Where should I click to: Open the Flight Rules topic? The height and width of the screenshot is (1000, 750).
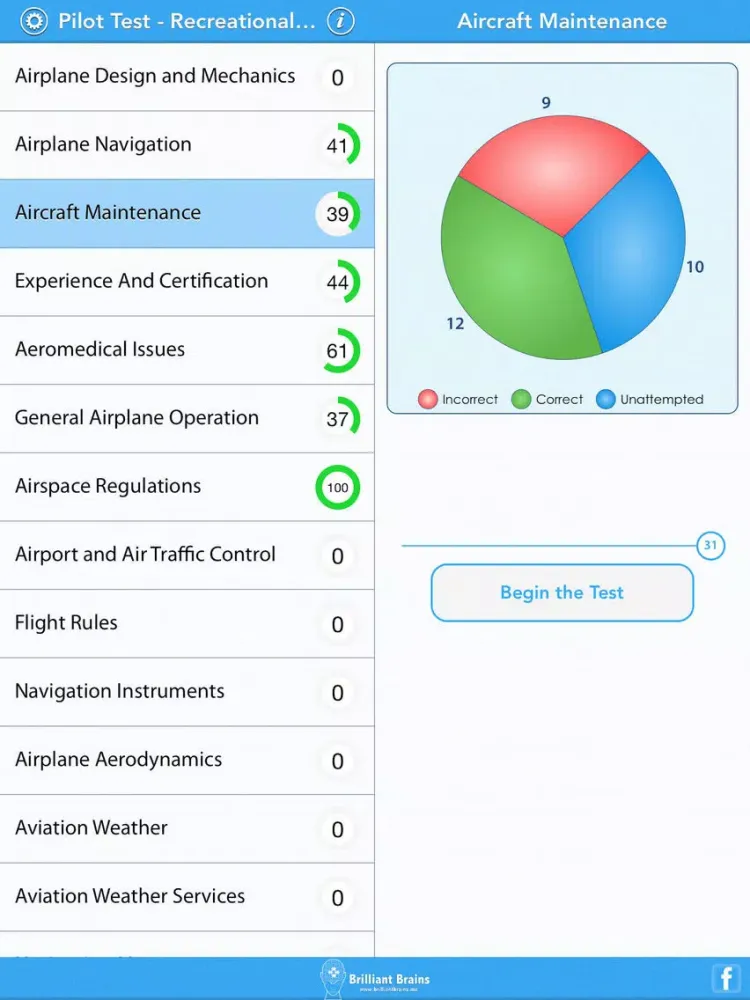coord(187,623)
